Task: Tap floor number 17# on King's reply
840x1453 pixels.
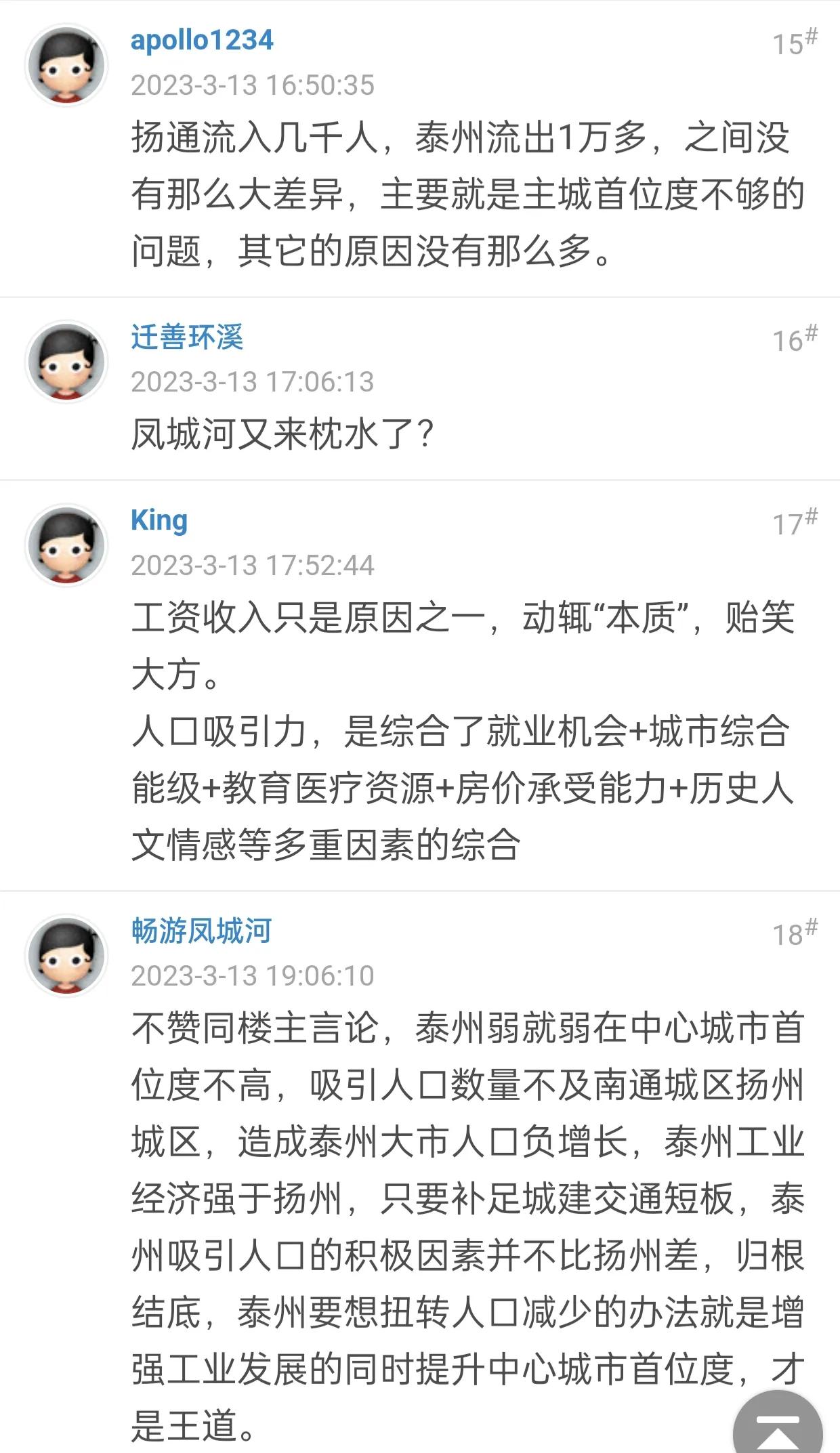Action: [x=794, y=523]
